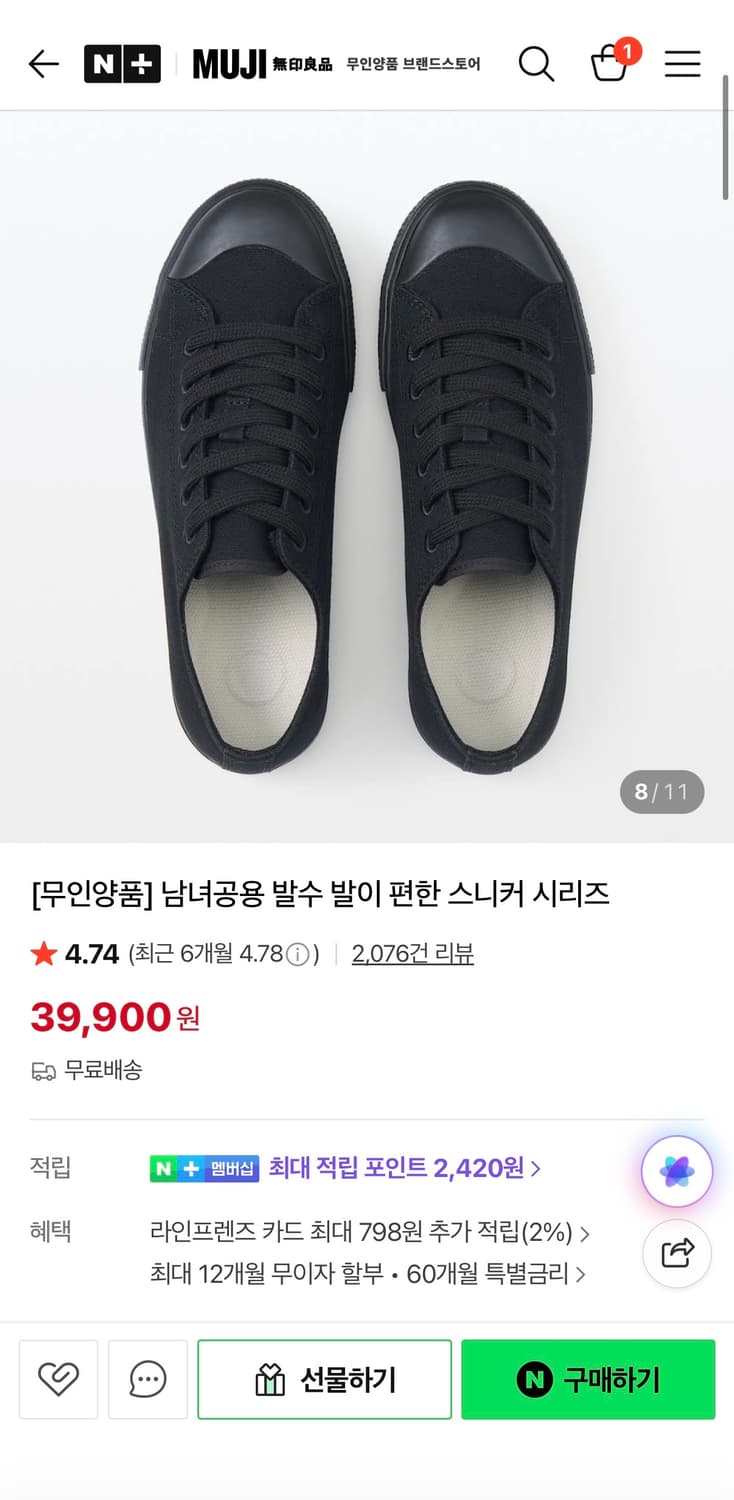Screen dimensions: 734x1500
Task: Open the 2,076건 리뷰 reviews link
Action: tap(413, 954)
